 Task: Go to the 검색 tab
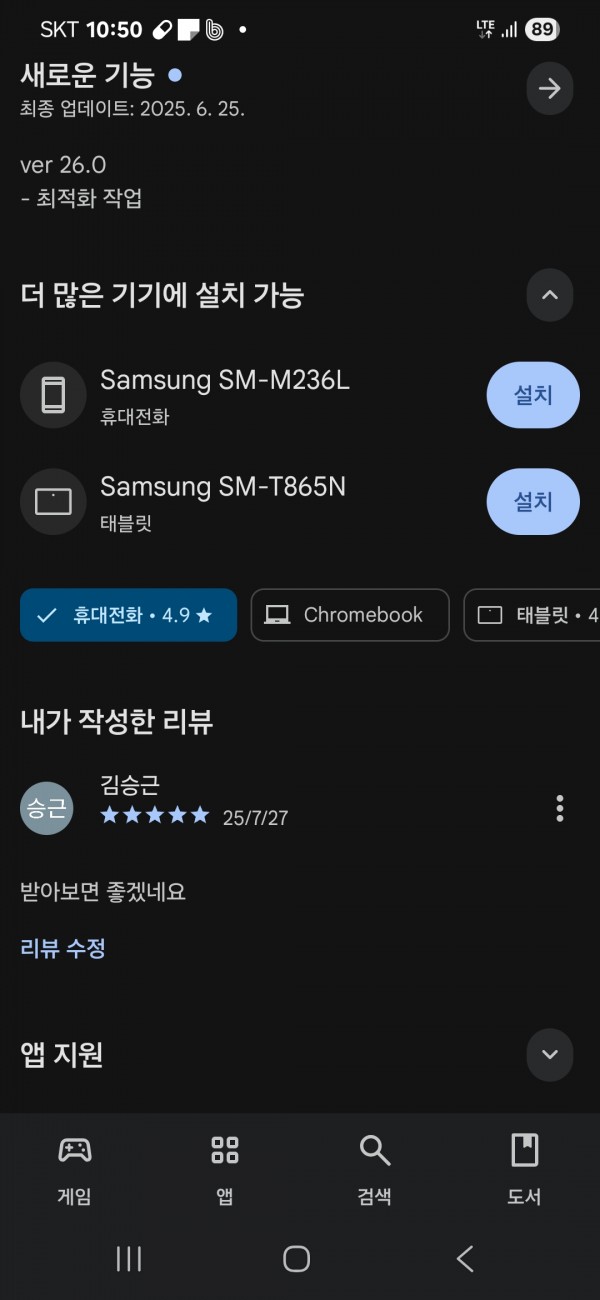375,1169
